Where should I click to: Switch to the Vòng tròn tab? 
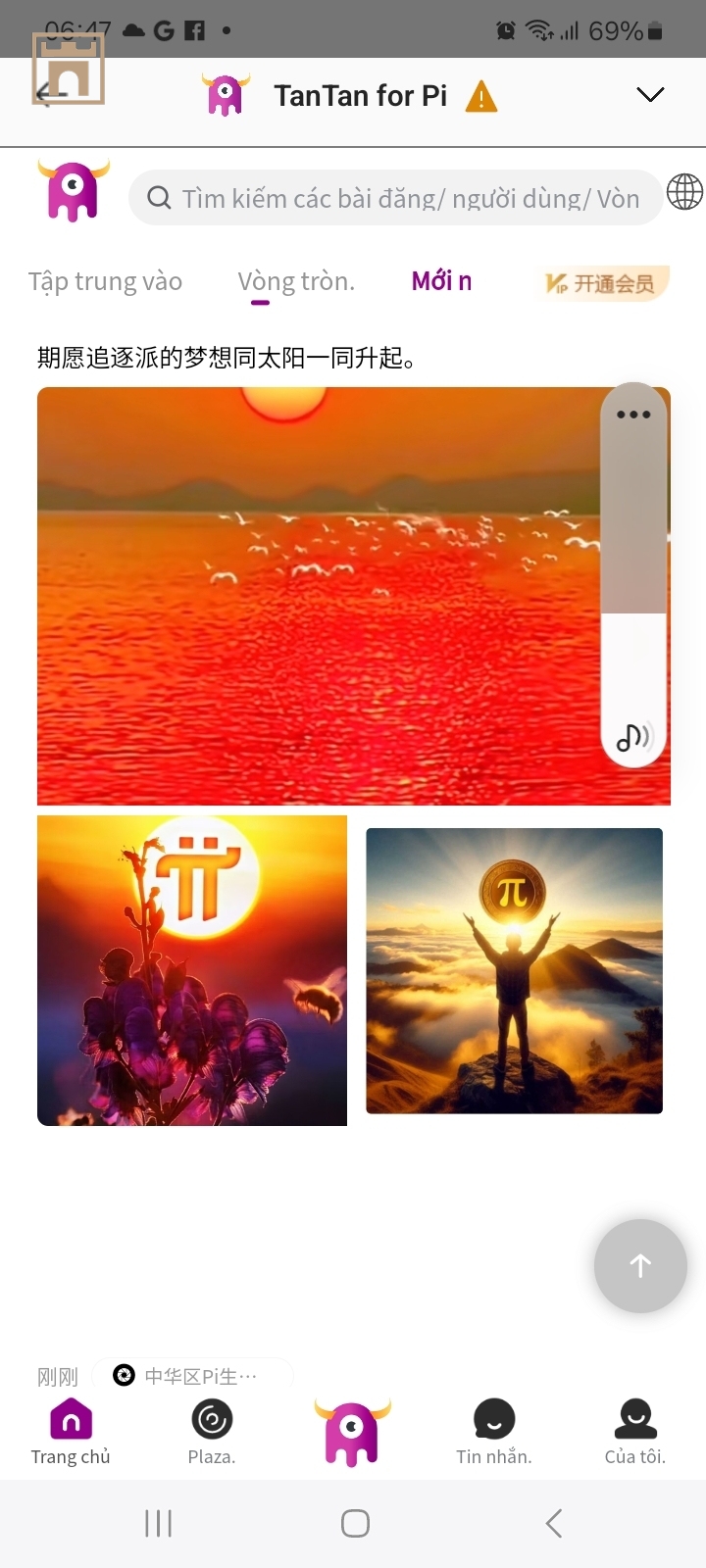point(296,282)
